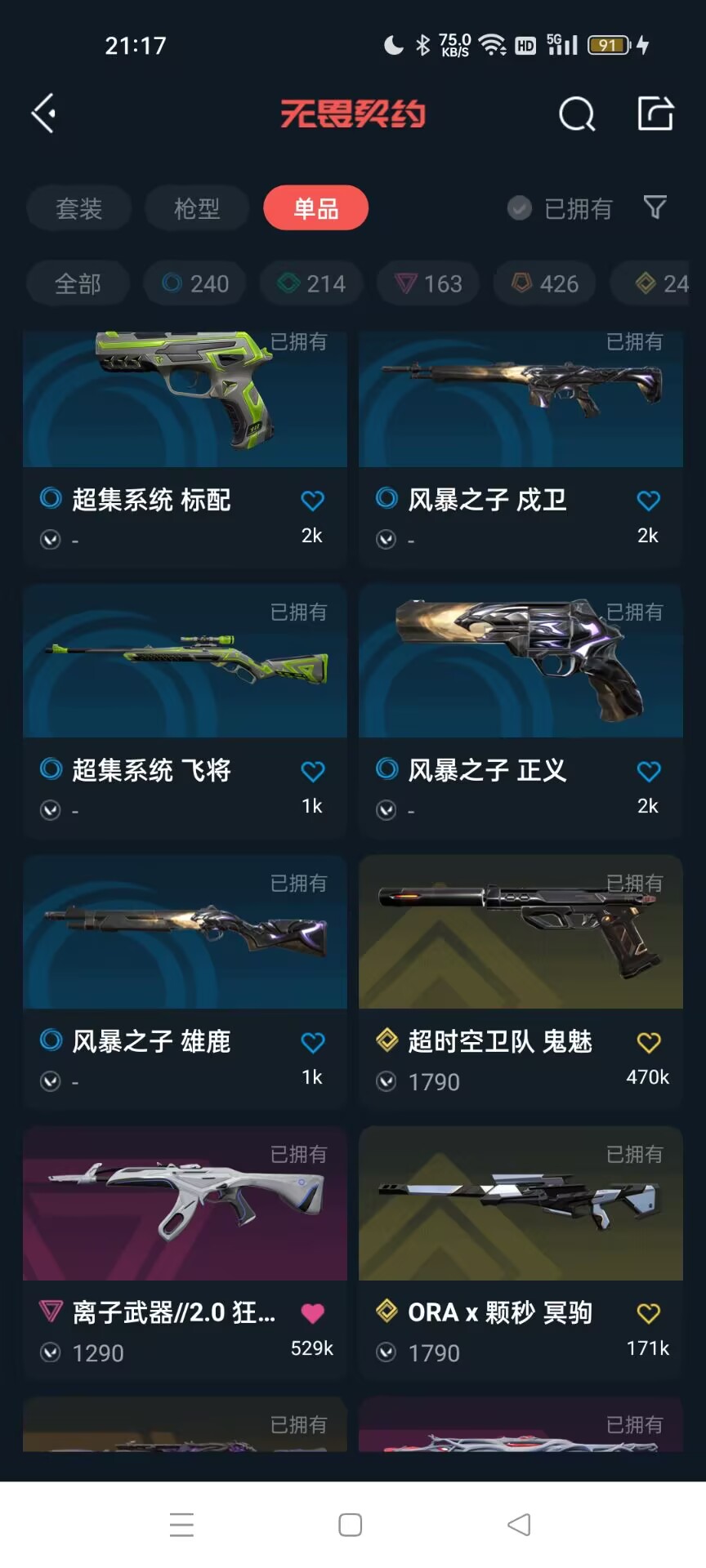Image resolution: width=706 pixels, height=1568 pixels.
Task: Select the 单品 tab
Action: [x=315, y=208]
